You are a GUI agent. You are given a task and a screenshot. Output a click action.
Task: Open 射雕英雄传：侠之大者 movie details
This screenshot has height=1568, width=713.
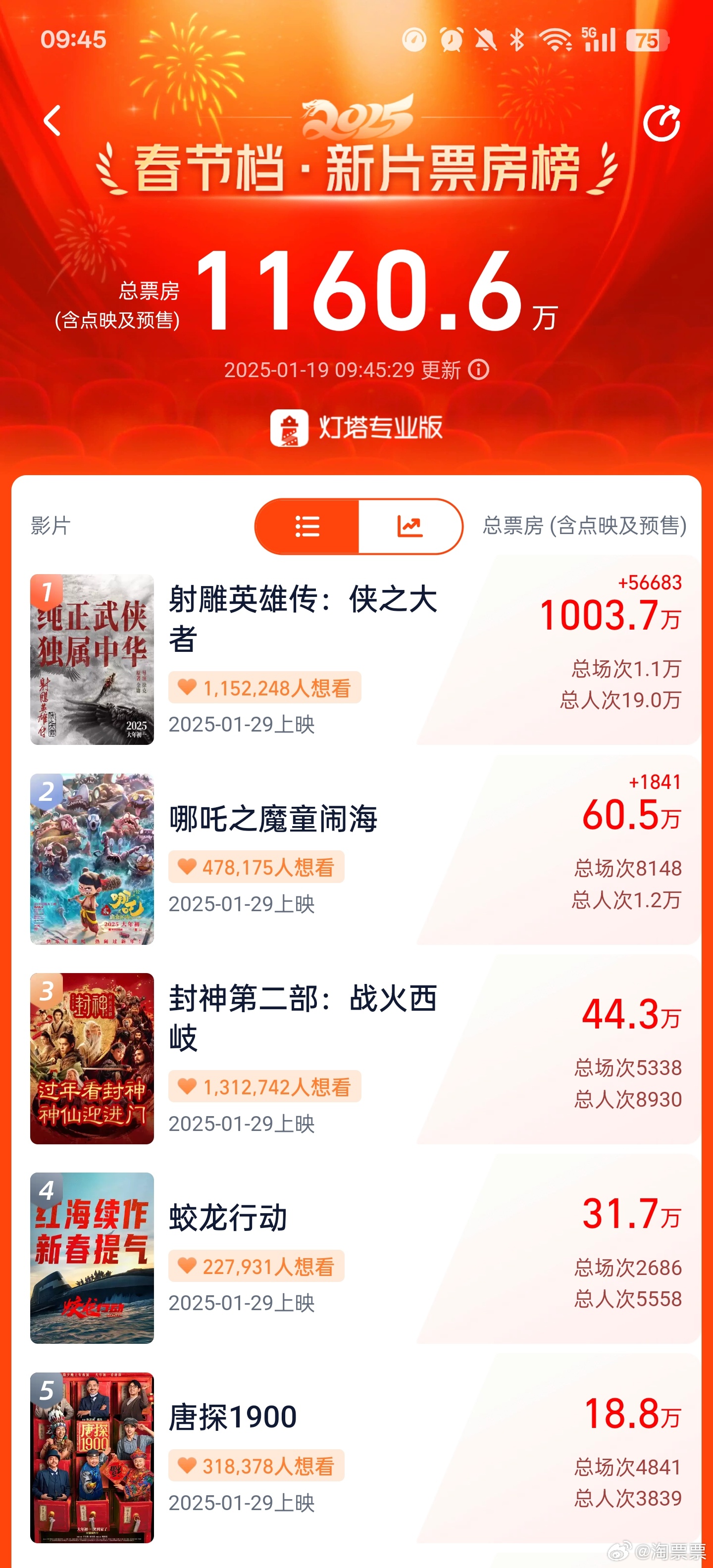303,618
